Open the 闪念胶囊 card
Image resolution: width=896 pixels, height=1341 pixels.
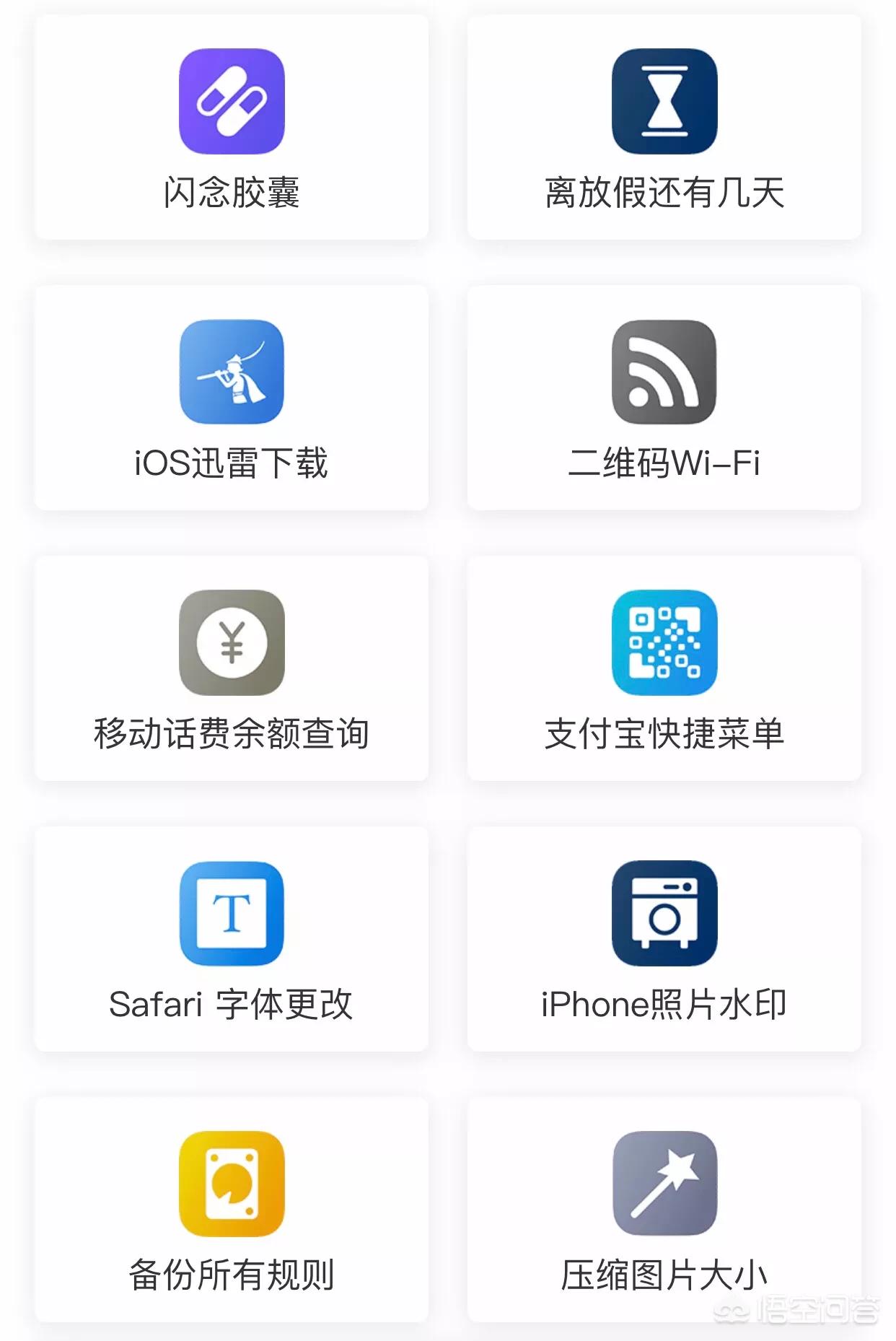click(232, 127)
